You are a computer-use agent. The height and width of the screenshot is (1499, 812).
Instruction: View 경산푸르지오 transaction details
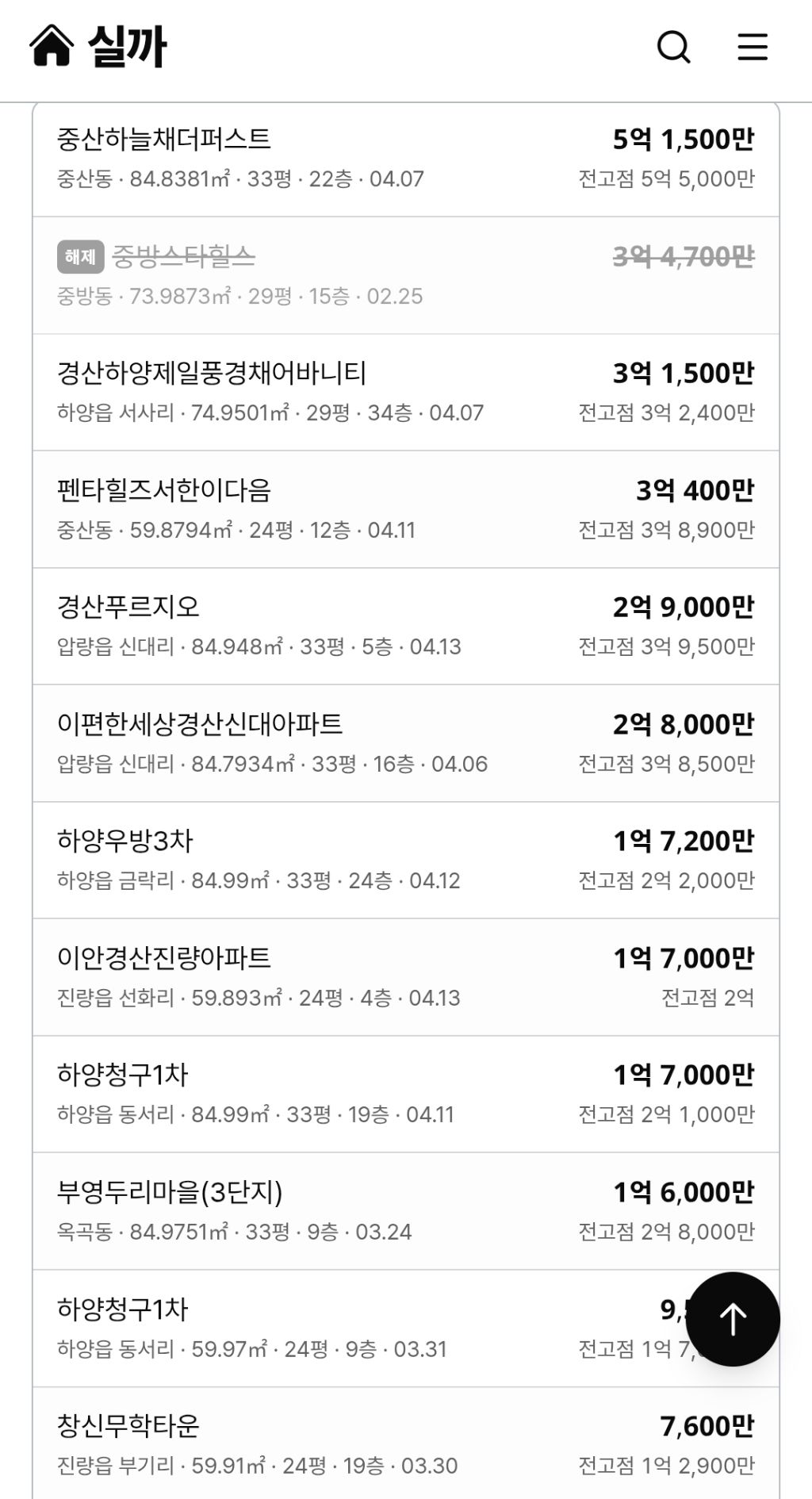[x=406, y=627]
